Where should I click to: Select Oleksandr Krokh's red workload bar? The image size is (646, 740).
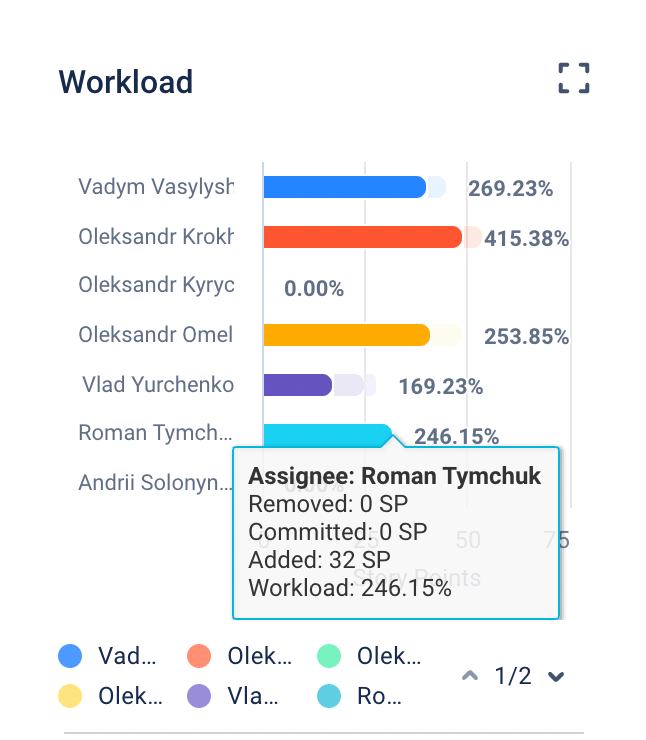click(x=361, y=237)
